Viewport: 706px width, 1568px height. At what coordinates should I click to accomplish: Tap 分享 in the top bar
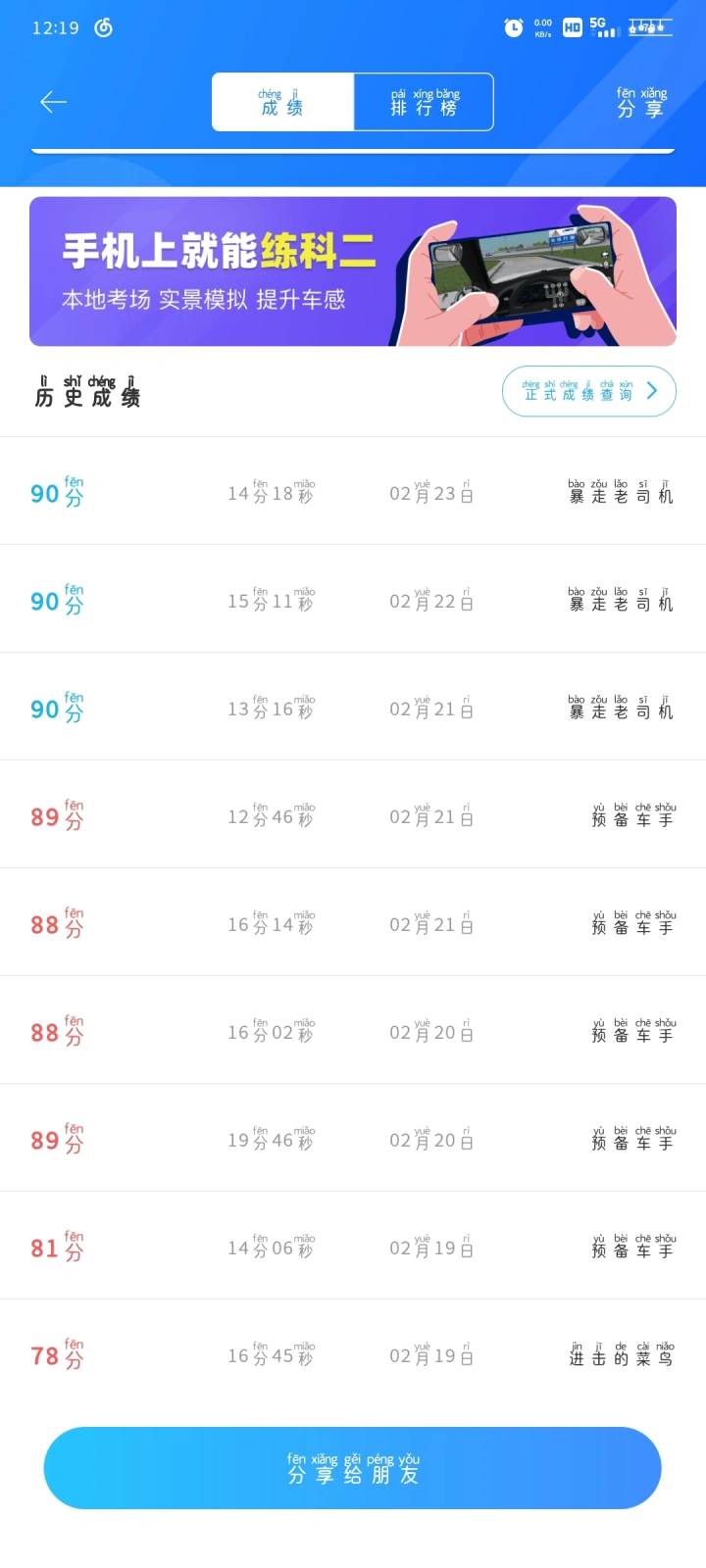pyautogui.click(x=641, y=102)
